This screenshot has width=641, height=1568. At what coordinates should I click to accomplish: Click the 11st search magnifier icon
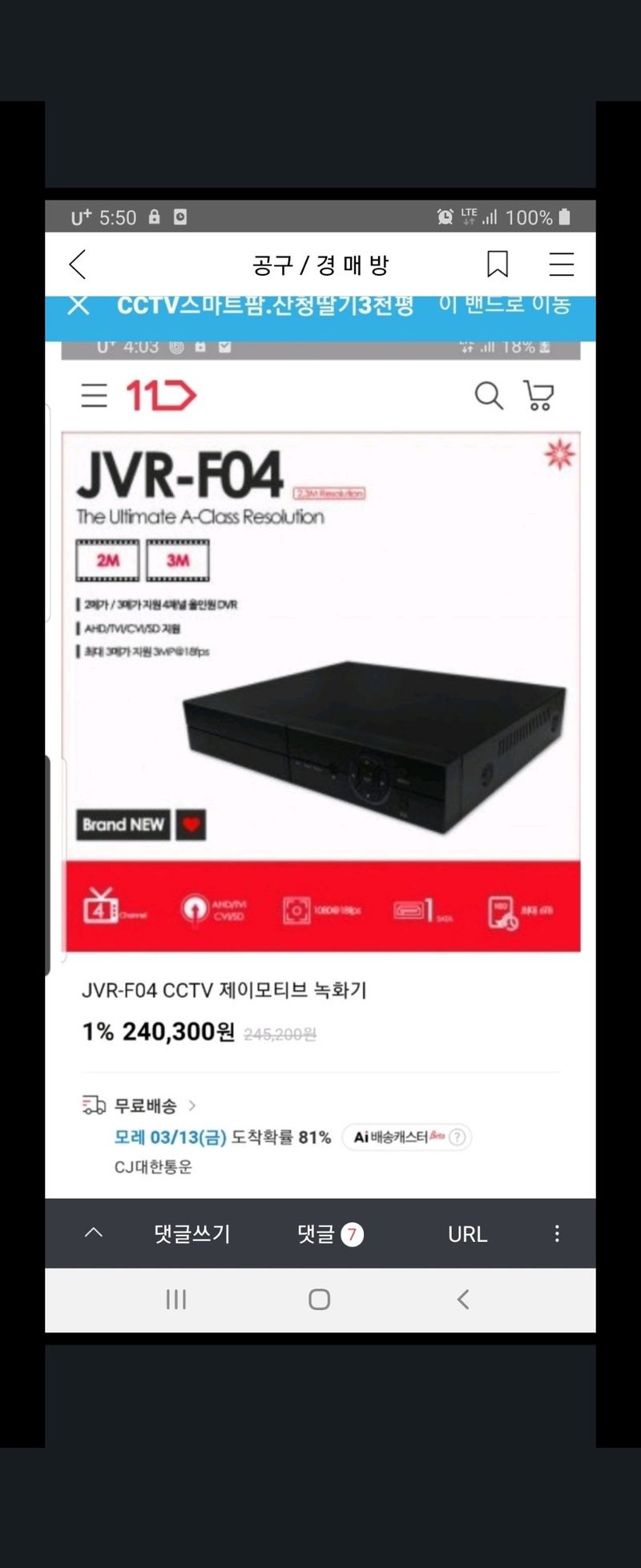489,395
